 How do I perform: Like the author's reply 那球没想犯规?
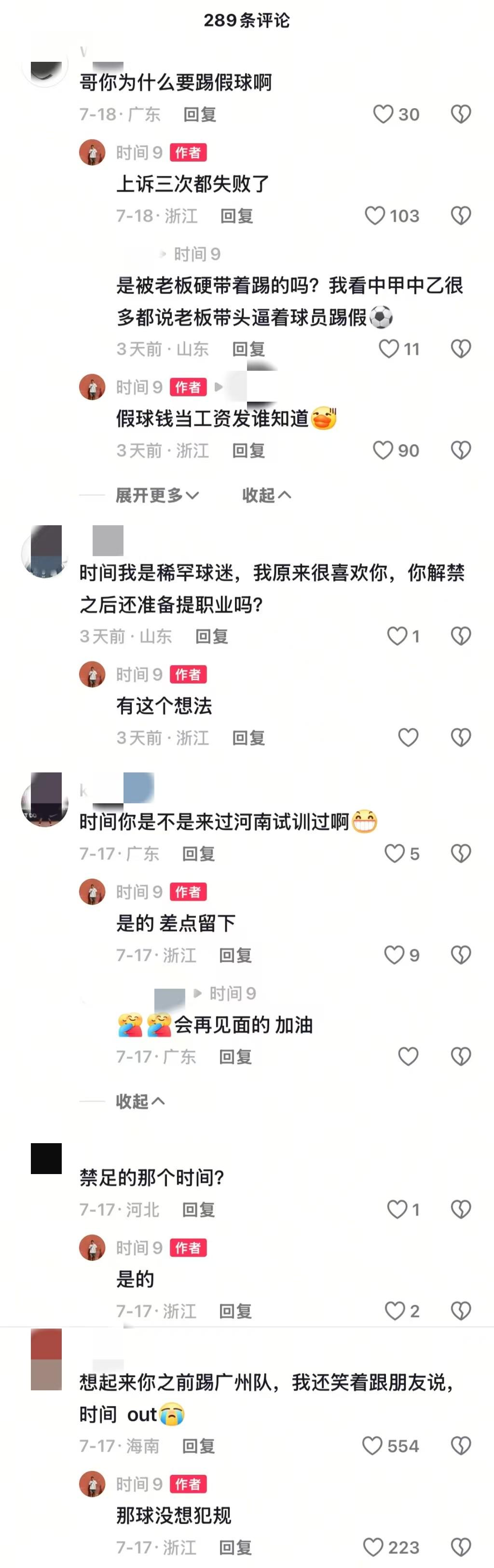(373, 1547)
